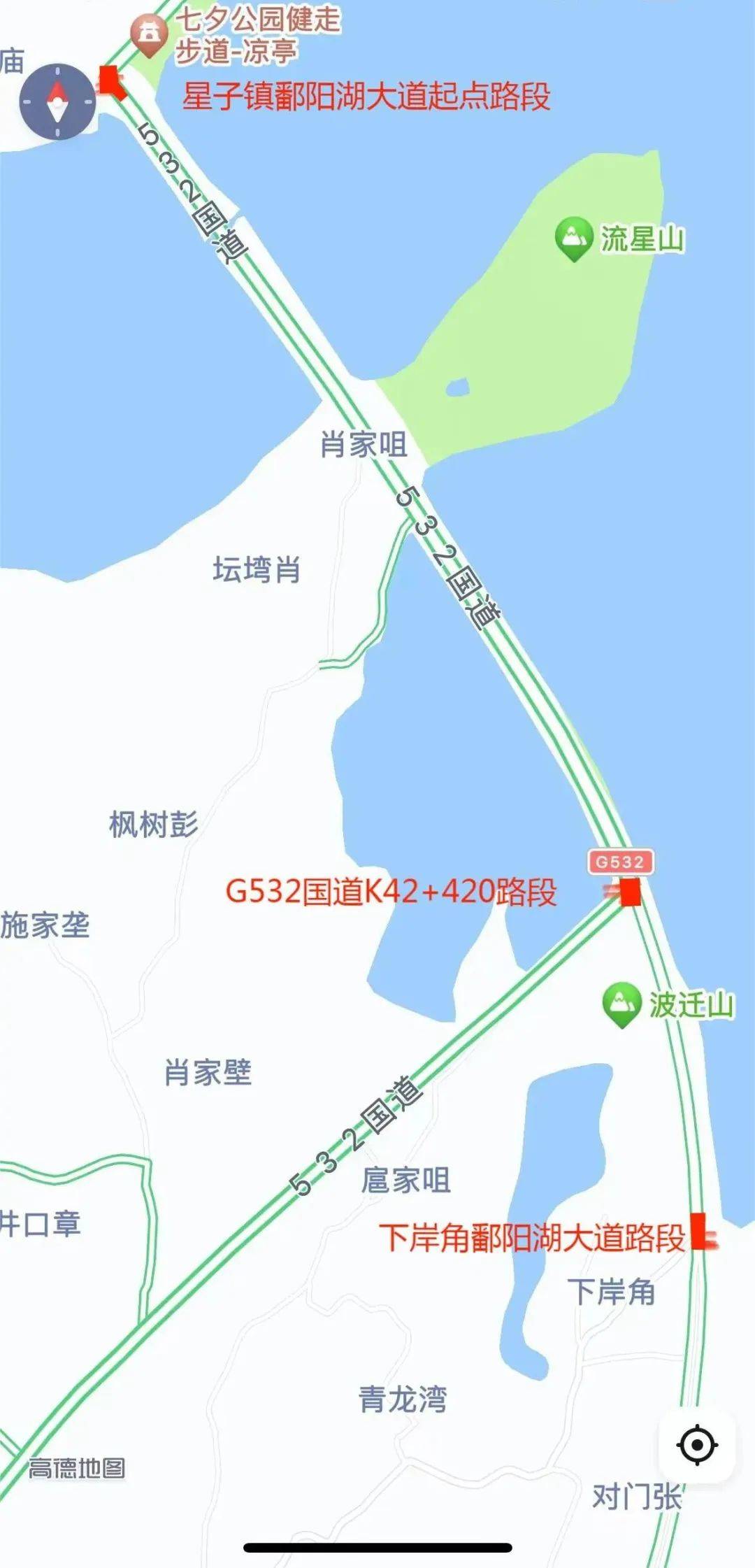This screenshot has width=755, height=1568.
Task: Select the 肖家咀 map label
Action: pos(364,446)
